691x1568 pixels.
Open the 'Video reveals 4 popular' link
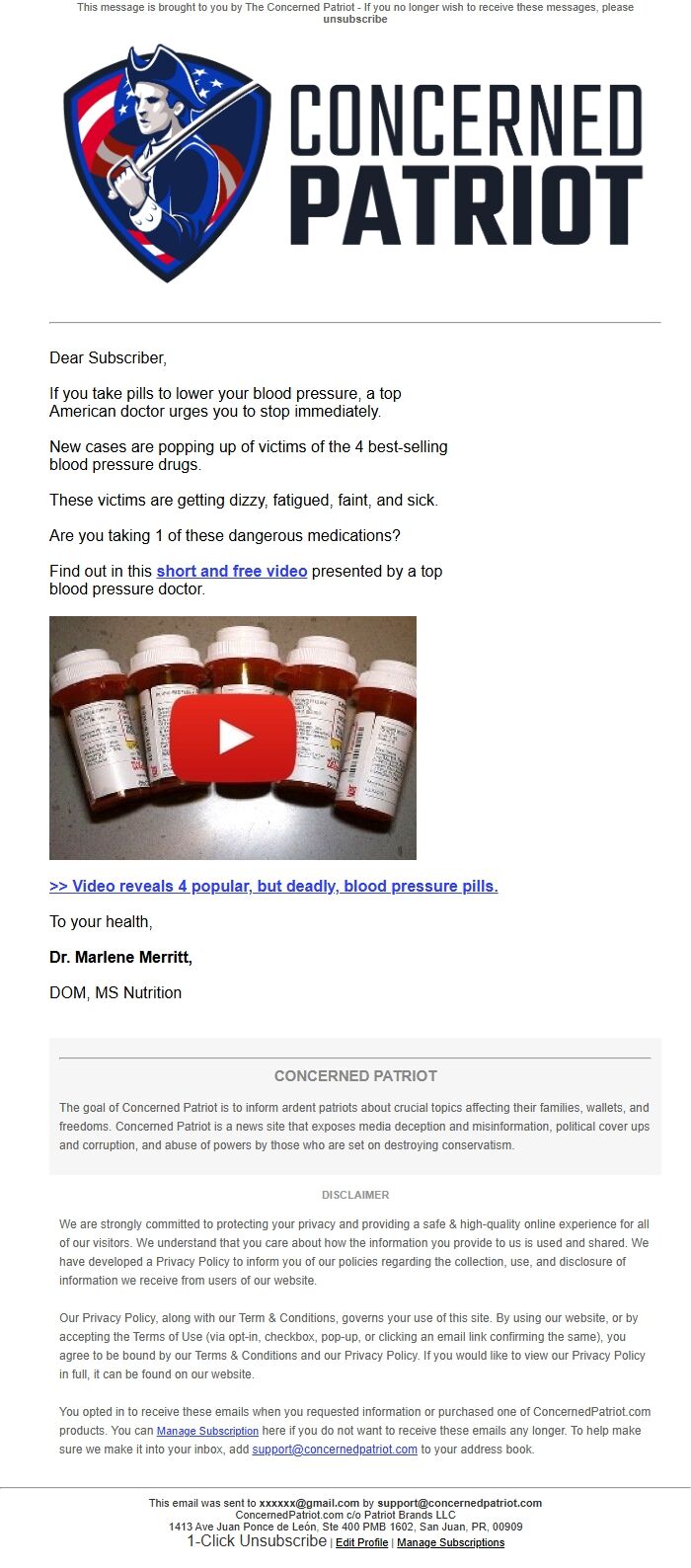pos(273,886)
